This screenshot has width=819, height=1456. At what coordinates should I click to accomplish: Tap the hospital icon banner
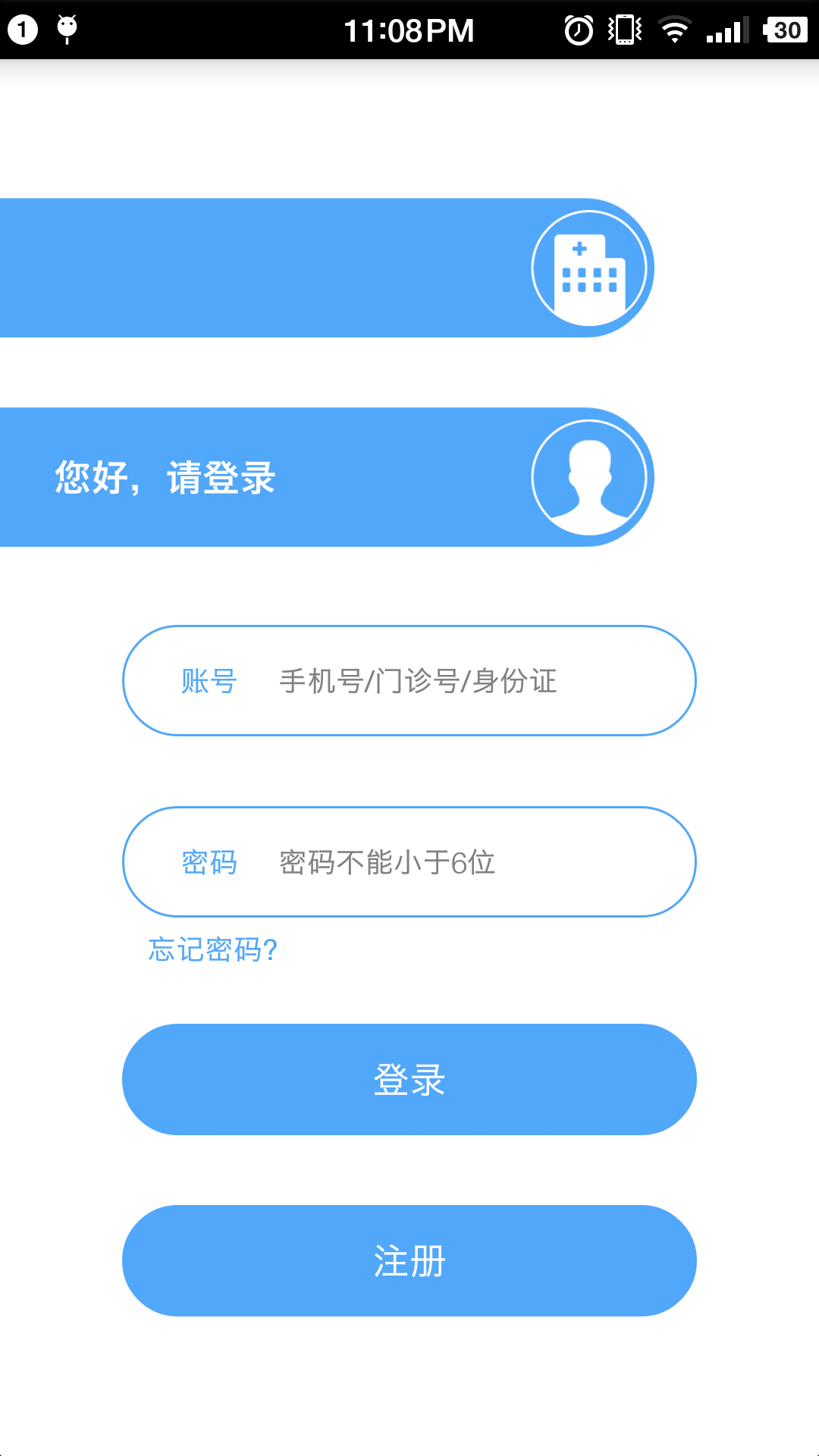(589, 268)
